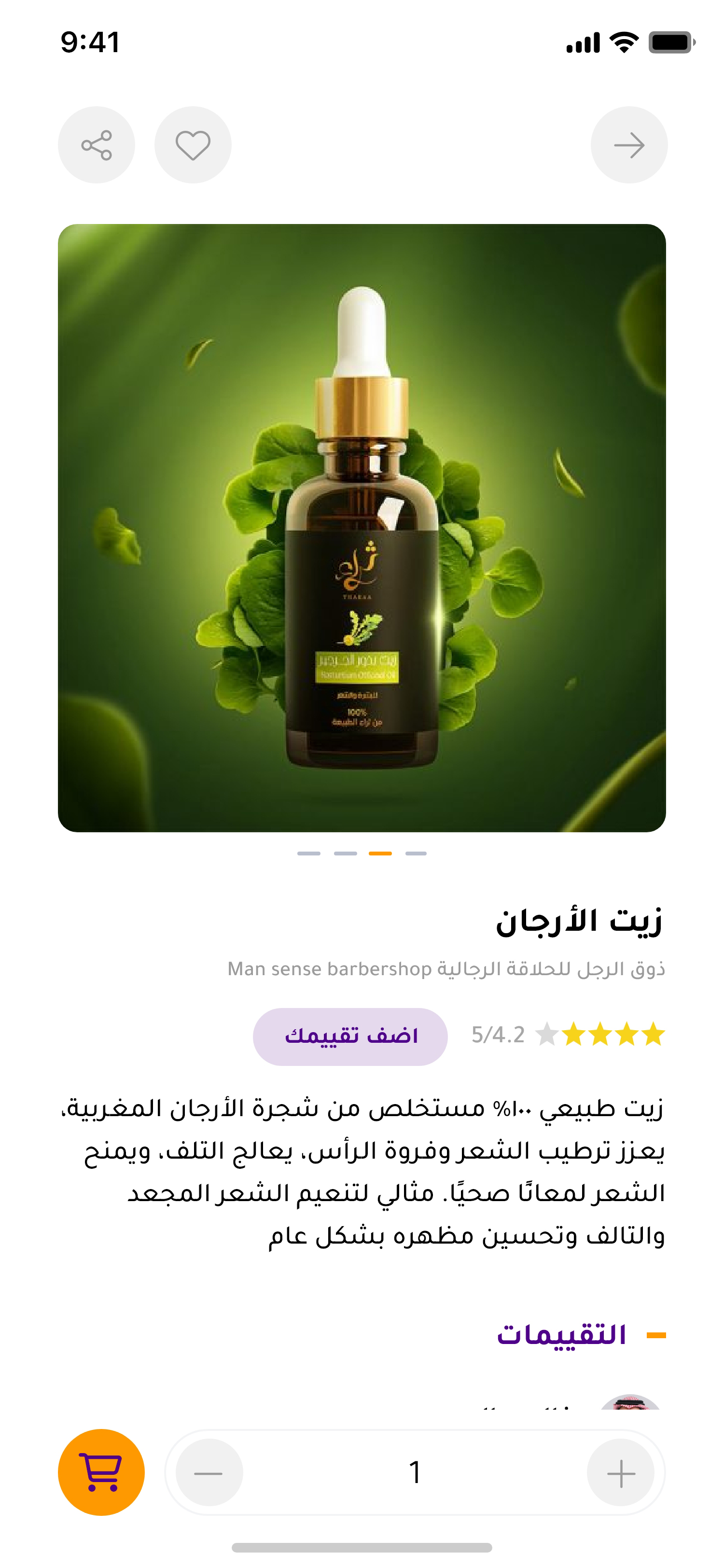
Task: Decrease quantity with the minus button
Action: point(209,1473)
